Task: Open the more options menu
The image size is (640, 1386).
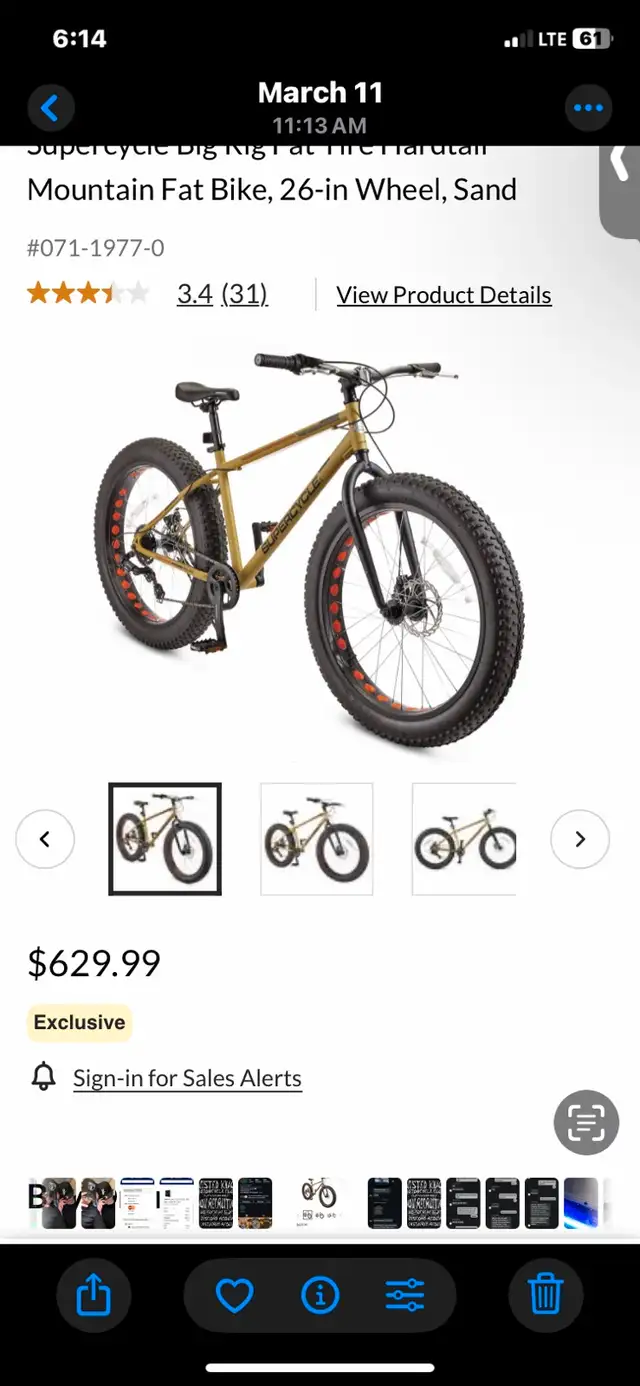Action: click(588, 107)
